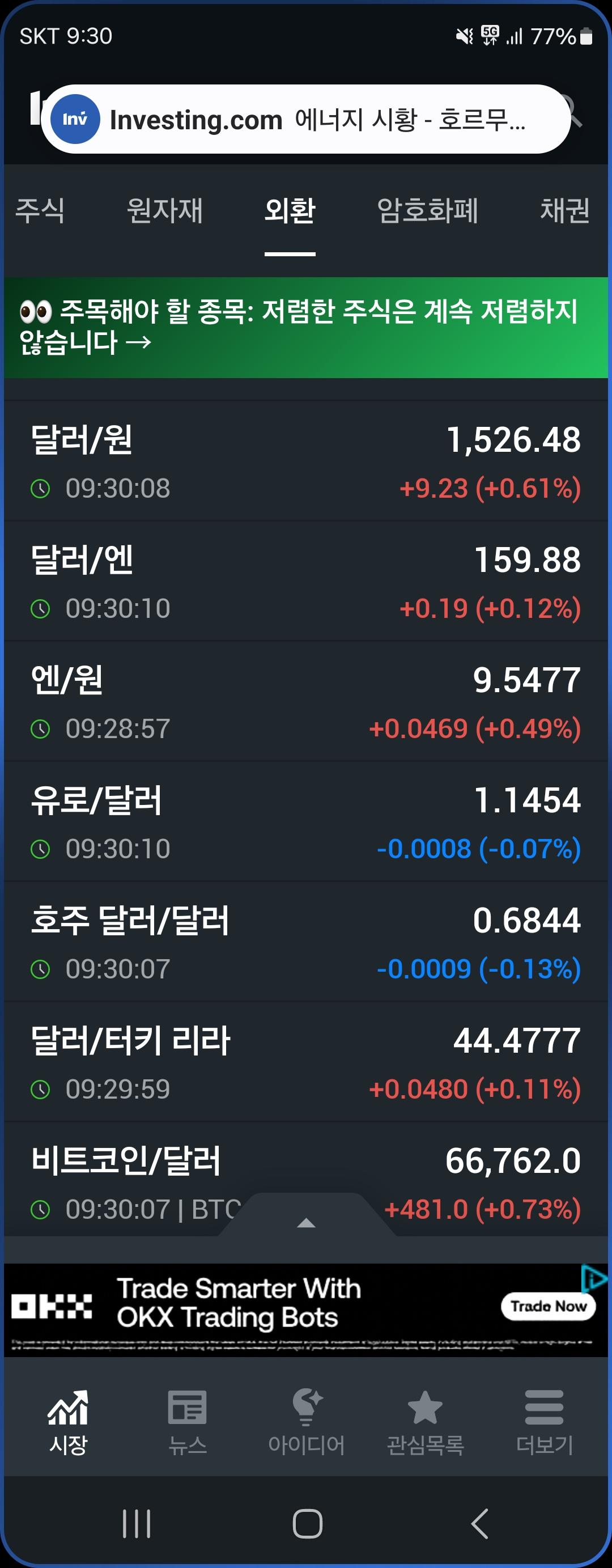The image size is (612, 1568).
Task: Open the 달러/원 quote row
Action: coord(306,460)
